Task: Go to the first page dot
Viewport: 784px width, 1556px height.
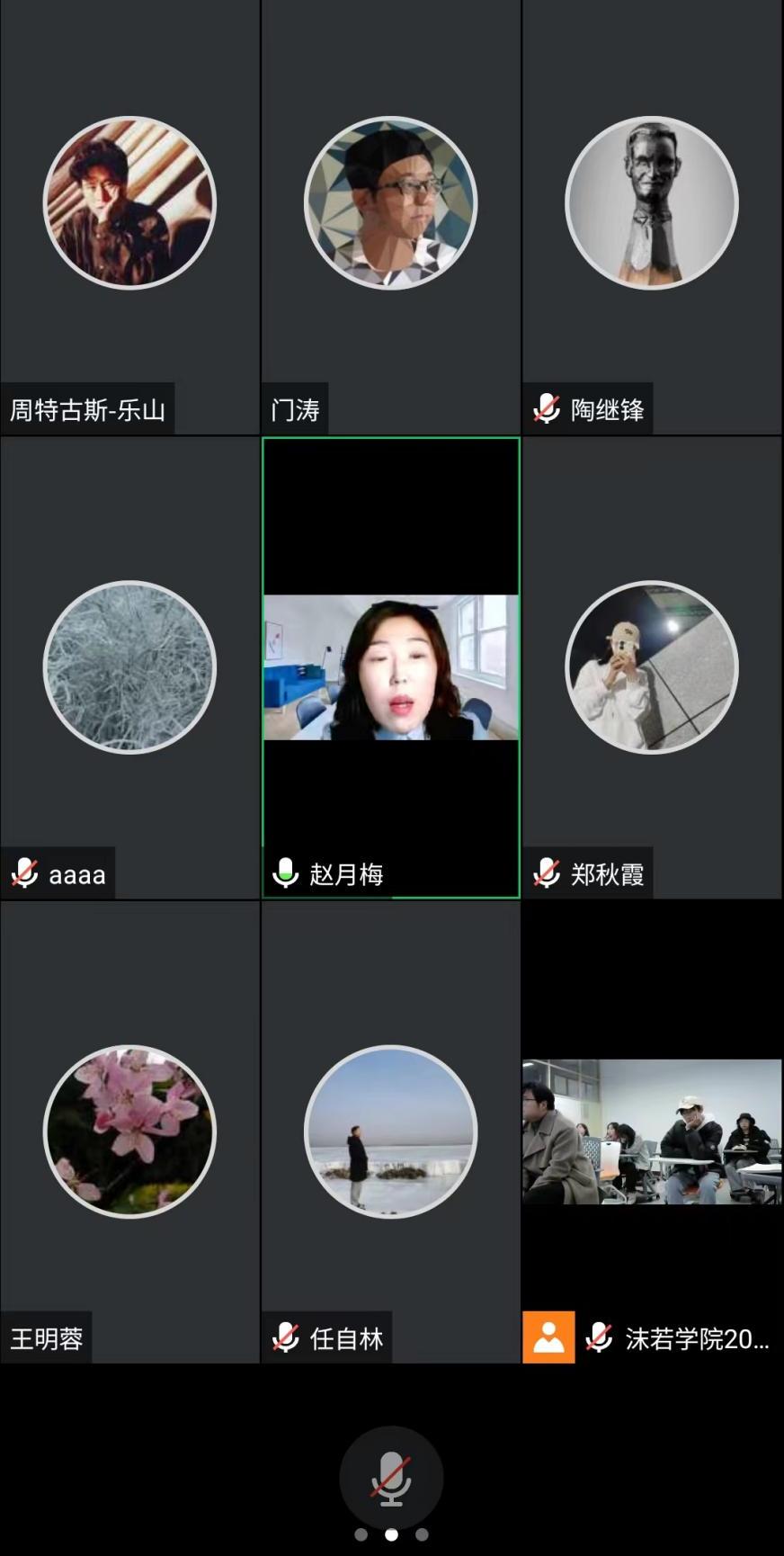Action: click(361, 1534)
